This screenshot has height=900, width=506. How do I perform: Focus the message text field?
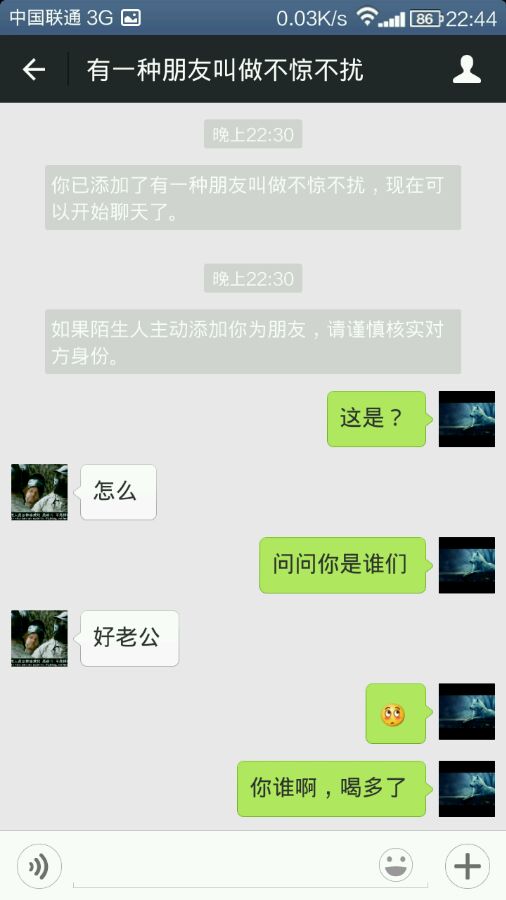250,868
